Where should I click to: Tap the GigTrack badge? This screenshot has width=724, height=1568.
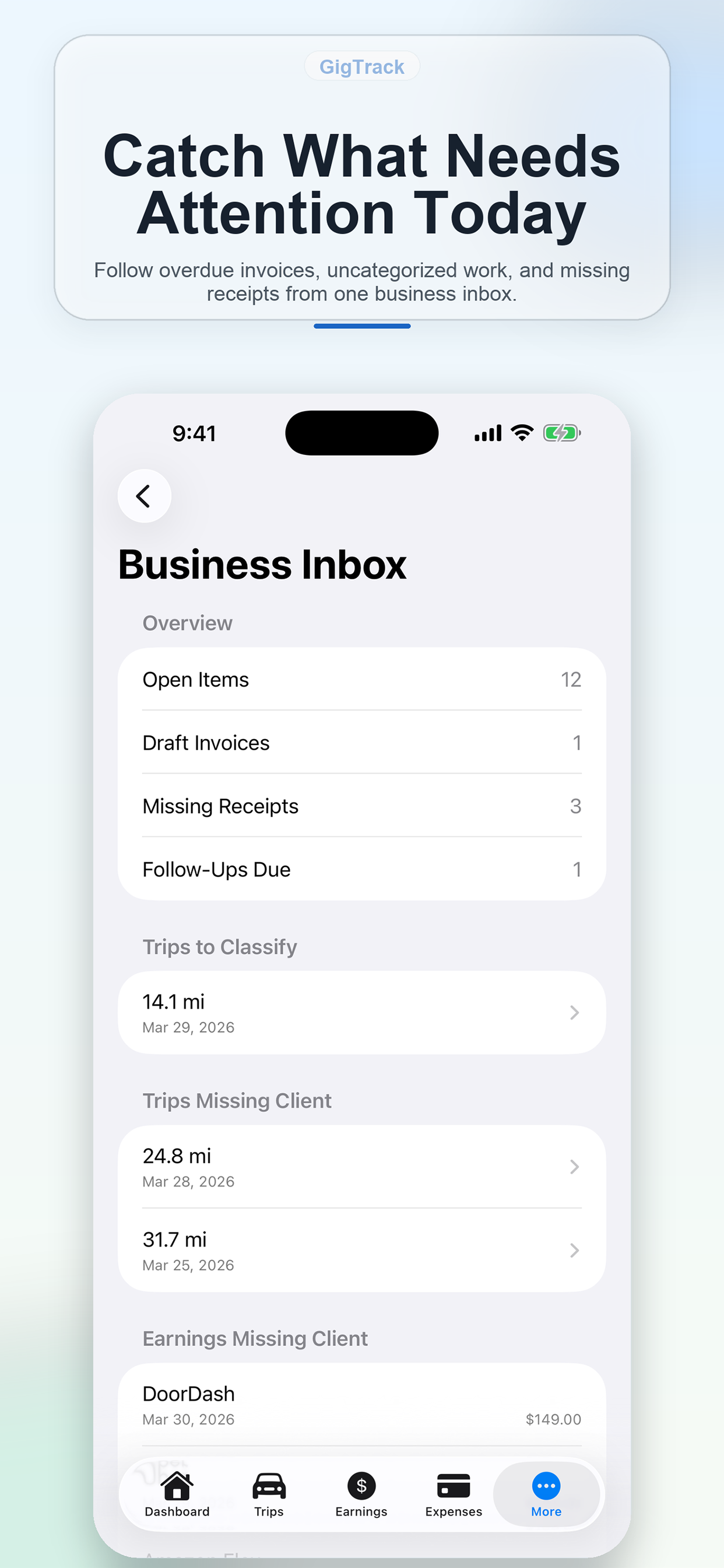pos(361,66)
